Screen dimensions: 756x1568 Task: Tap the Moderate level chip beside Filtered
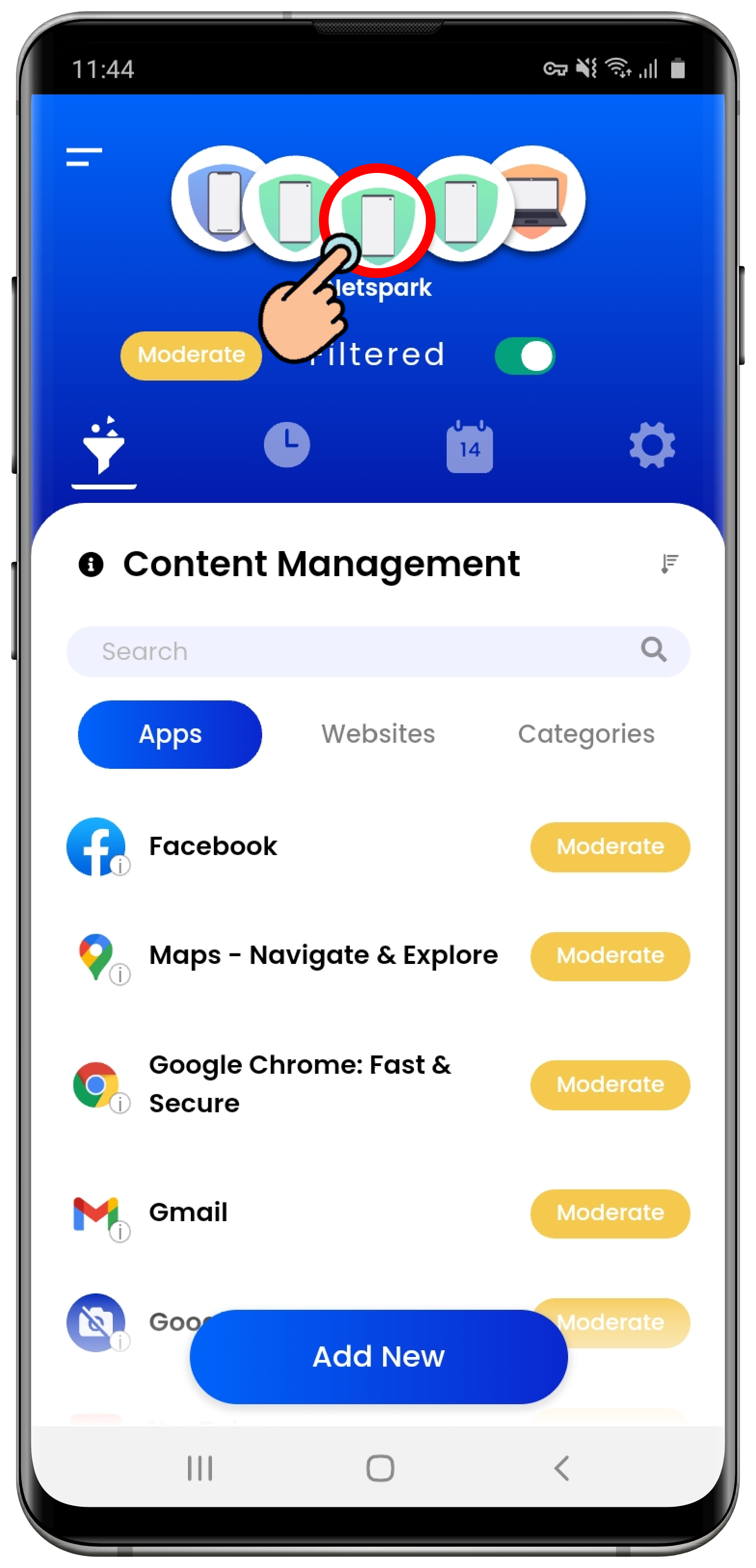[x=191, y=356]
